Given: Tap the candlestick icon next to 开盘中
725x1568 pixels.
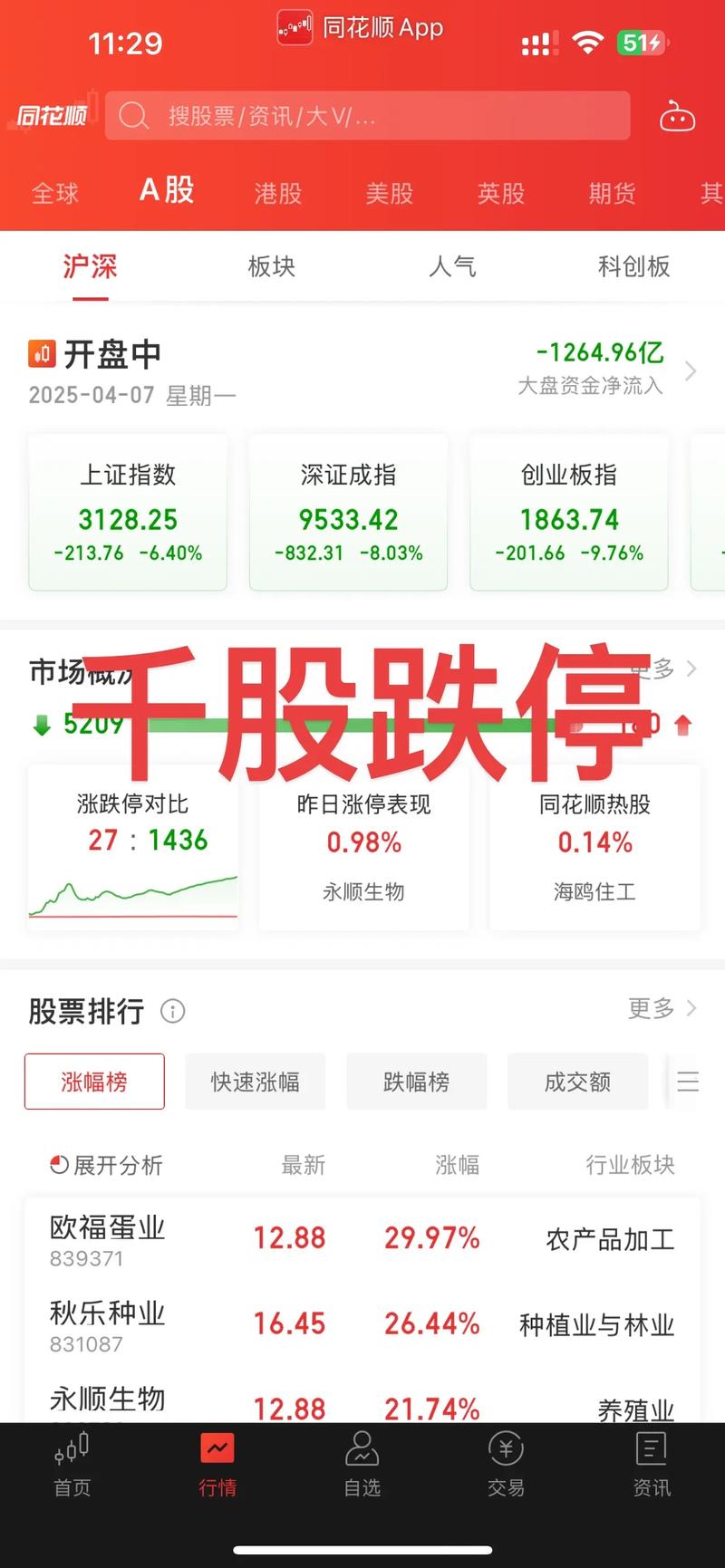Looking at the screenshot, I should pos(40,353).
